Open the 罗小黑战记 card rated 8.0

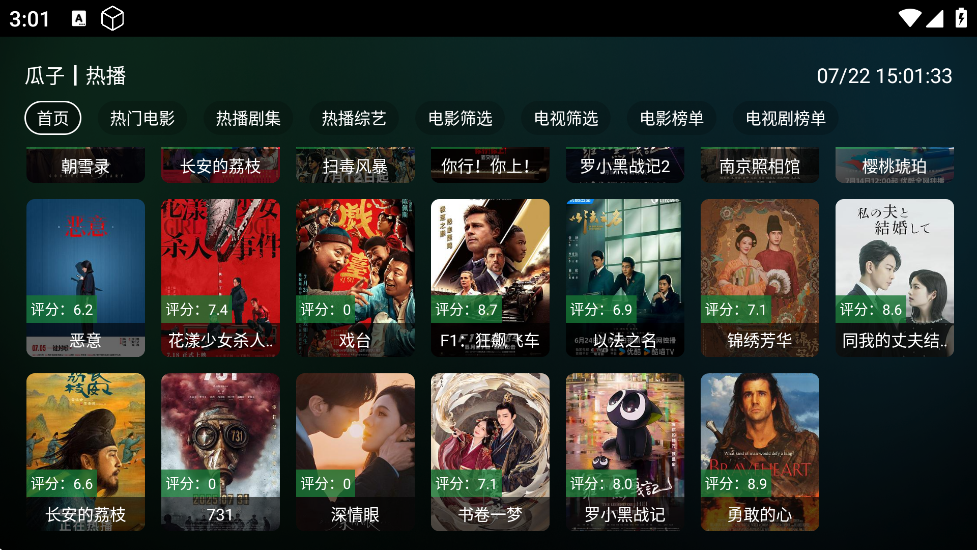click(625, 451)
